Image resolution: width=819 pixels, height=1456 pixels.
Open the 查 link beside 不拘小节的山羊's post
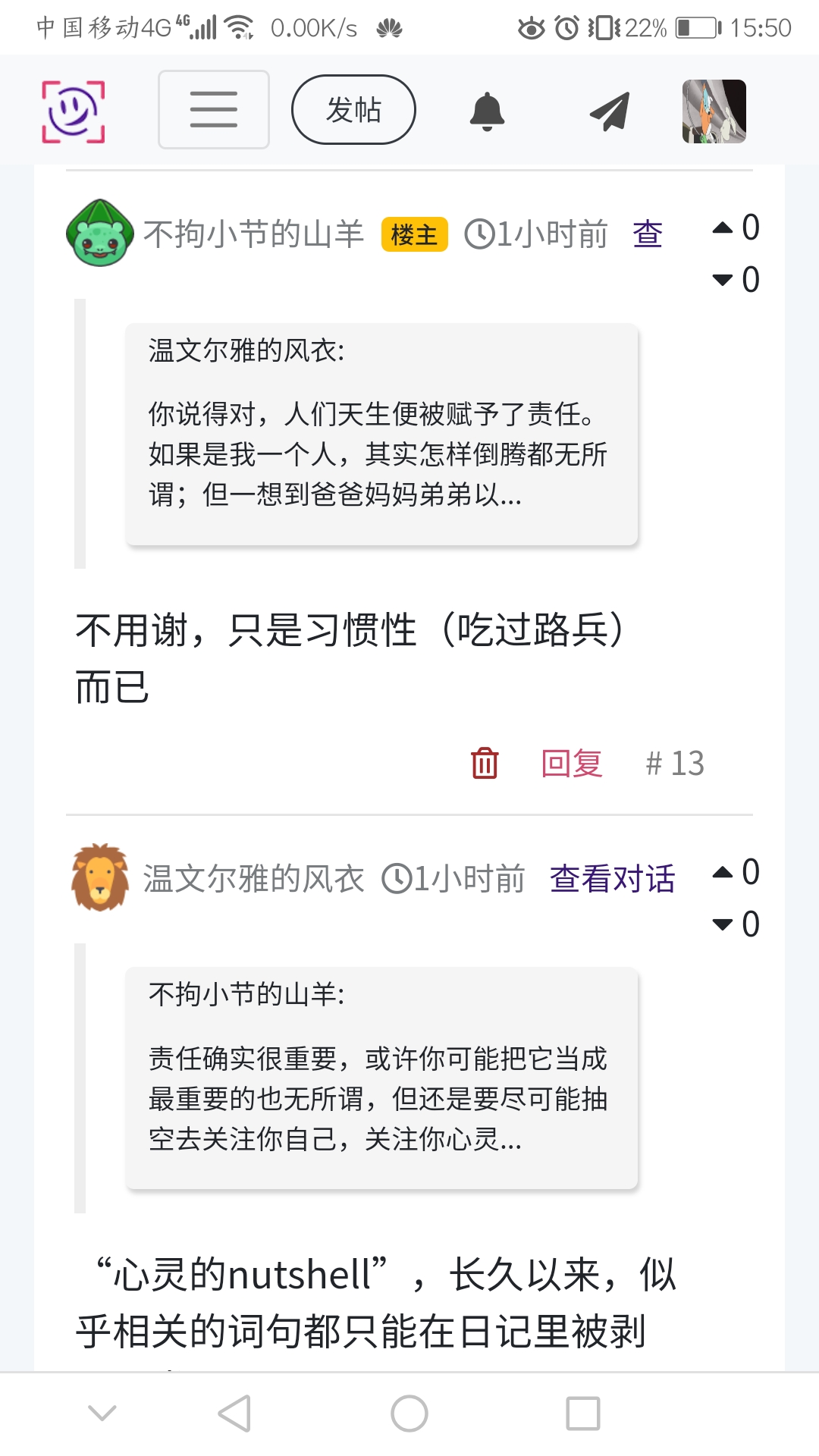pyautogui.click(x=648, y=234)
